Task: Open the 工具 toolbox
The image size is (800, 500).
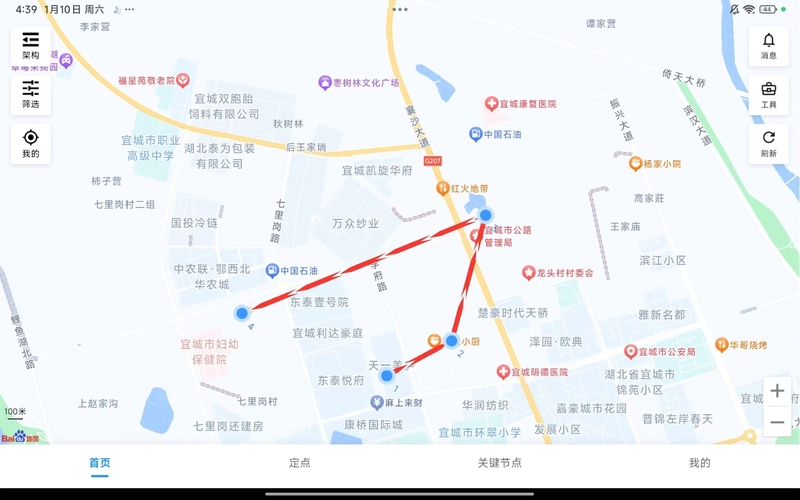Action: 768,94
